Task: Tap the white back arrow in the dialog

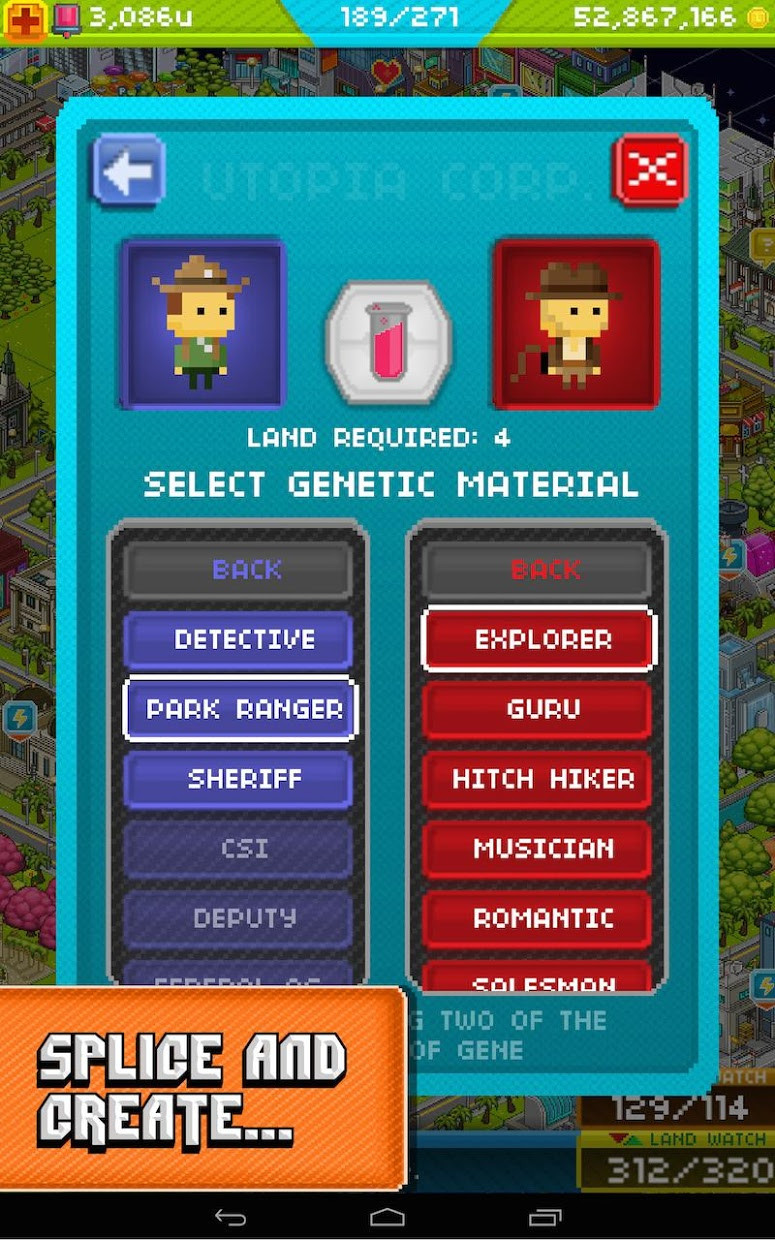Action: pos(129,171)
